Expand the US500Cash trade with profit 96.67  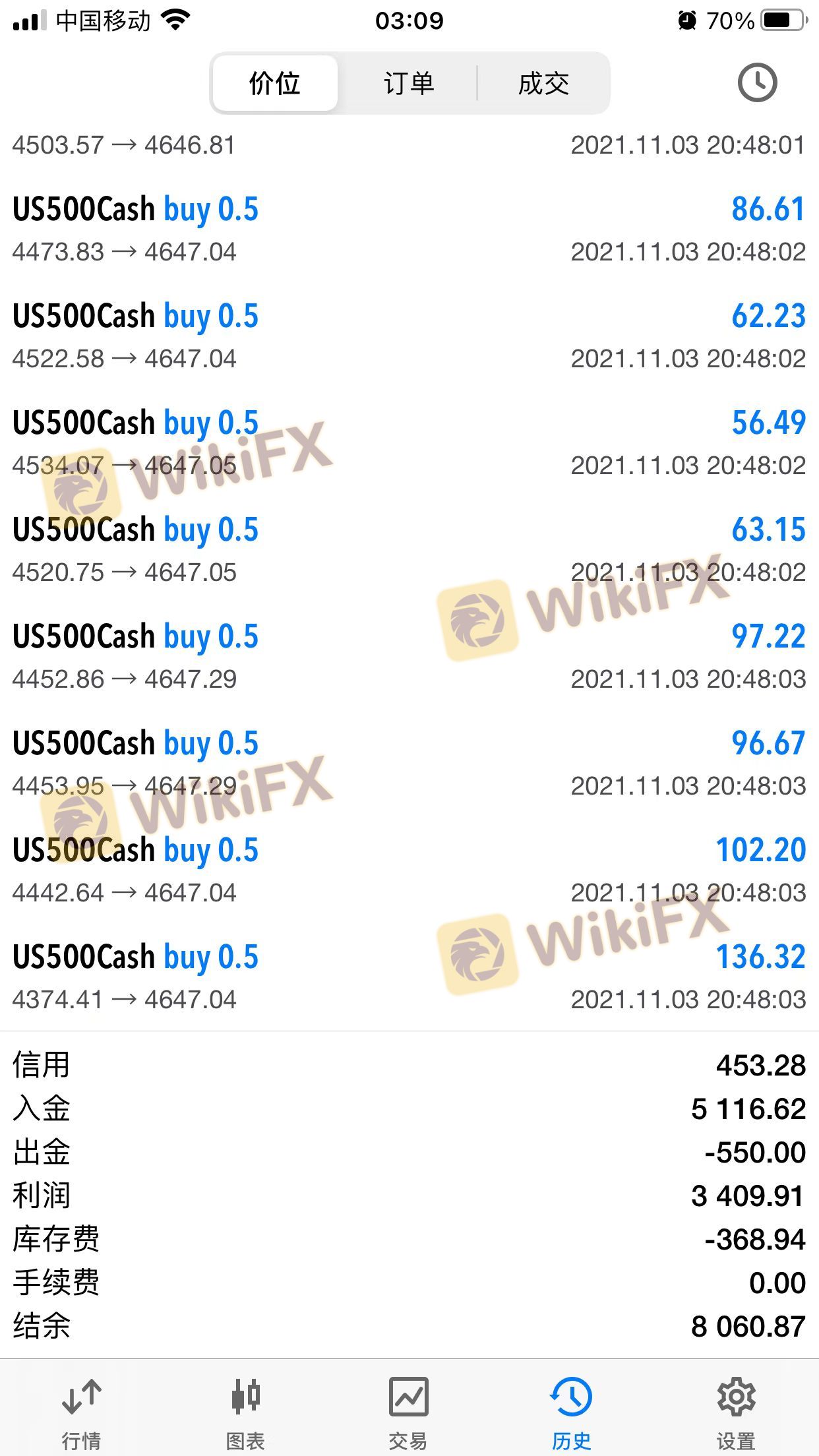coord(409,764)
